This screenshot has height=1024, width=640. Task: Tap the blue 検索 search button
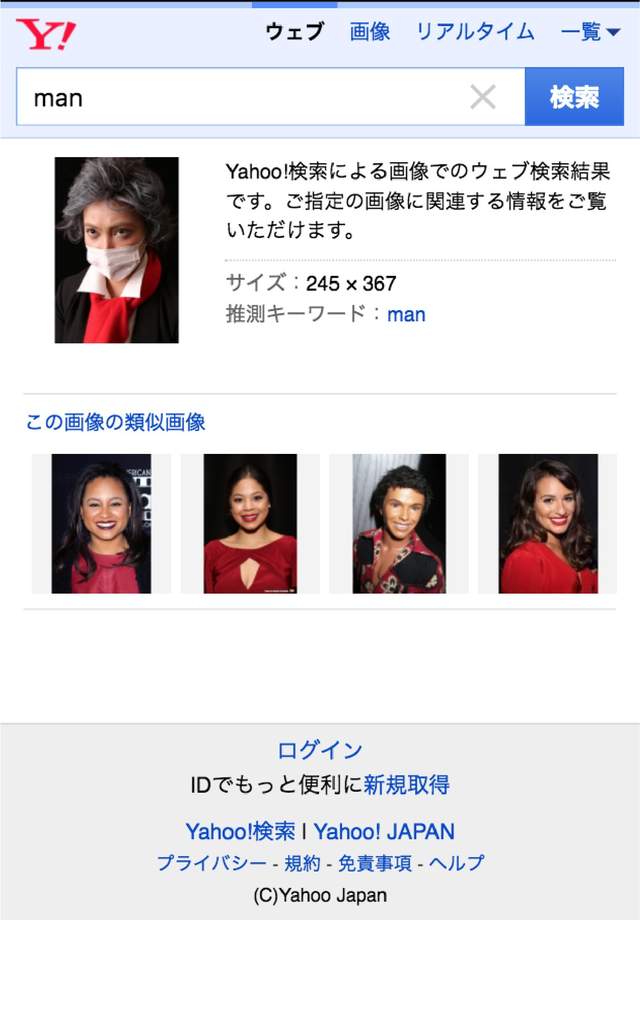coord(574,97)
